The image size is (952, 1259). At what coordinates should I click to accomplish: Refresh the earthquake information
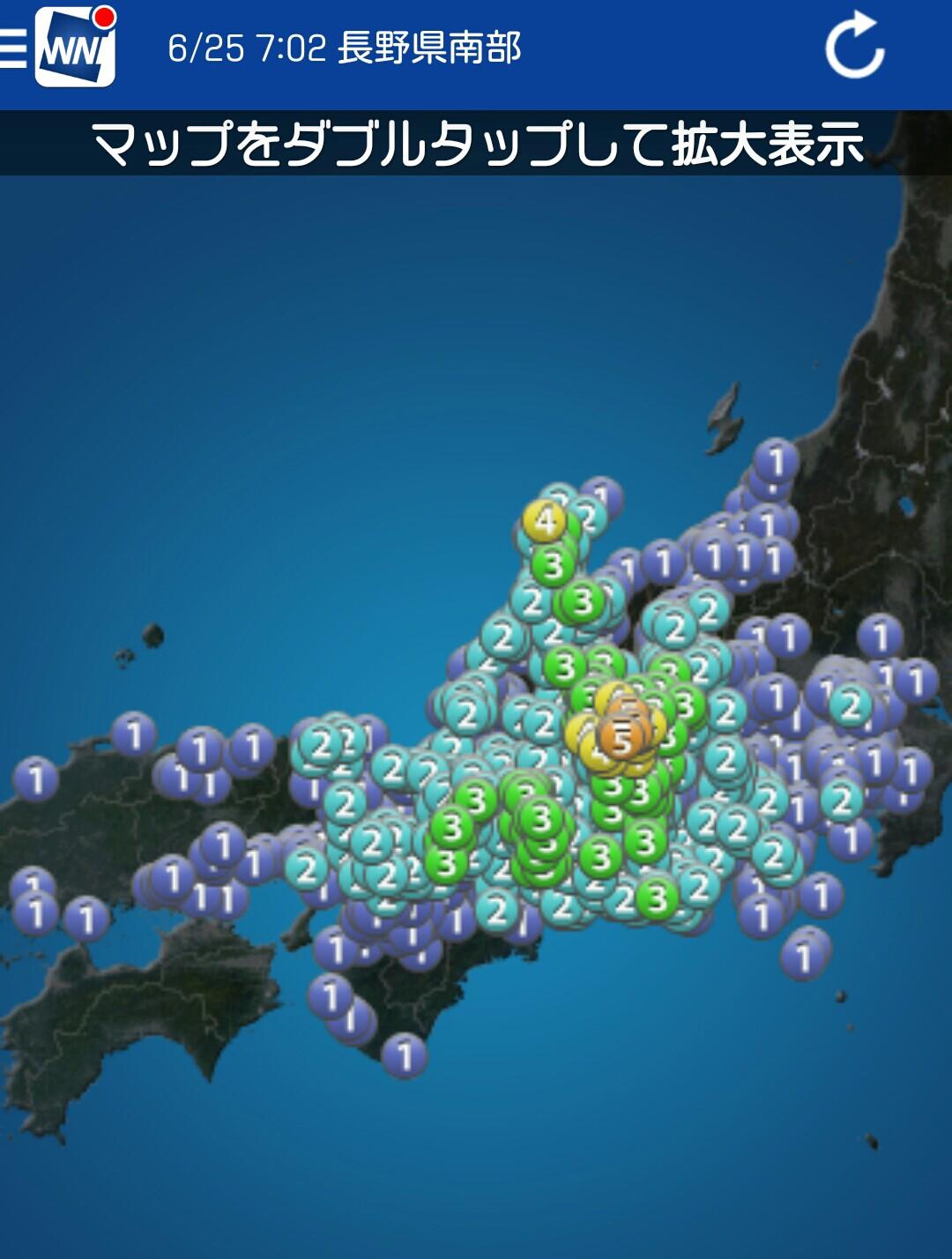(854, 48)
